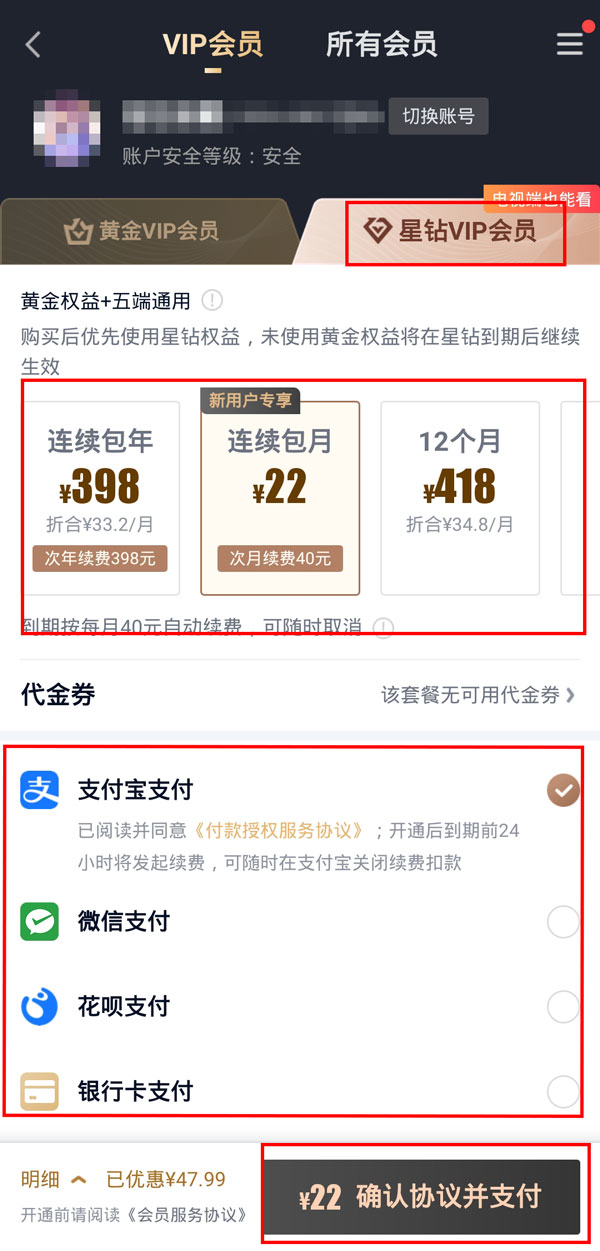The image size is (600, 1251).
Task: Select 花呗支付 as payment method
Action: (563, 1006)
